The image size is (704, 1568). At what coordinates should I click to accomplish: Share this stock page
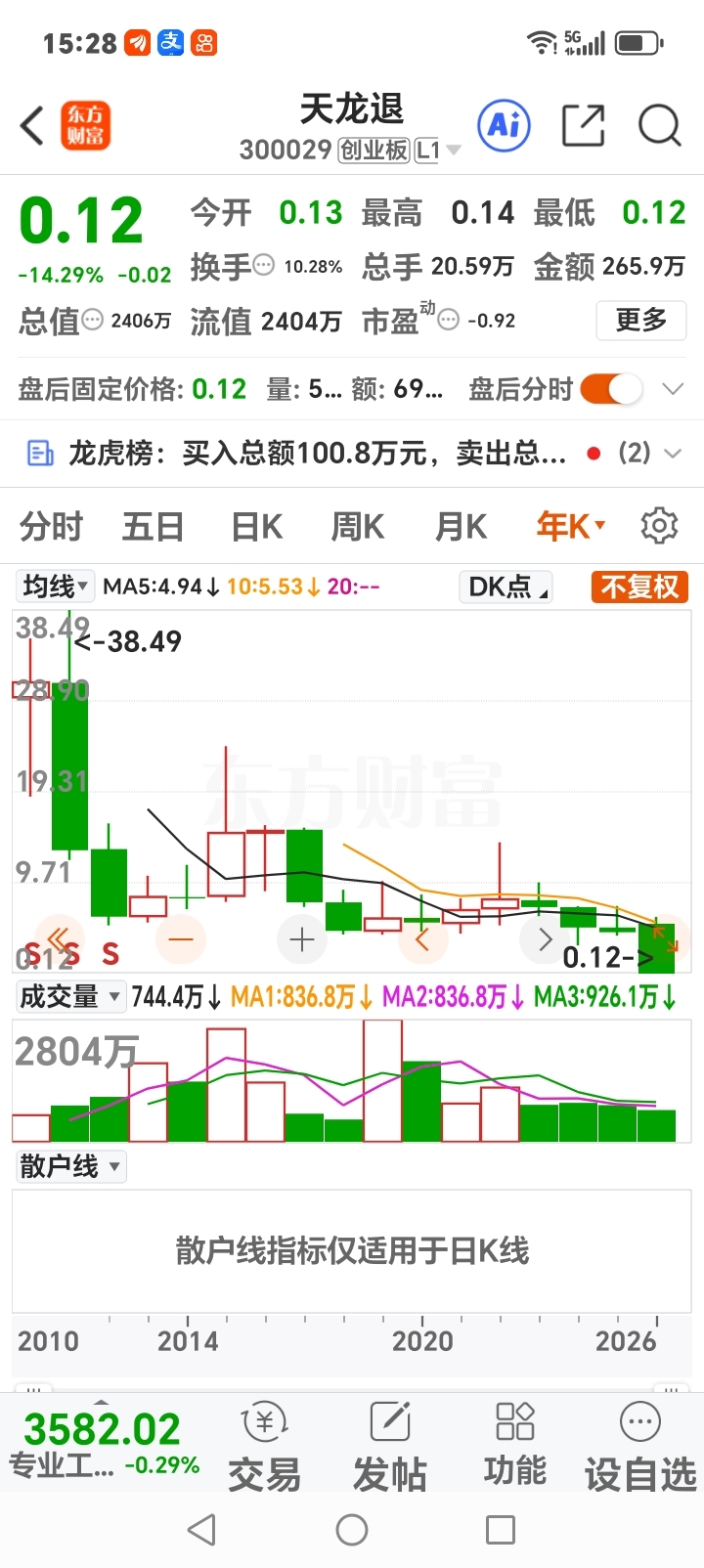583,125
